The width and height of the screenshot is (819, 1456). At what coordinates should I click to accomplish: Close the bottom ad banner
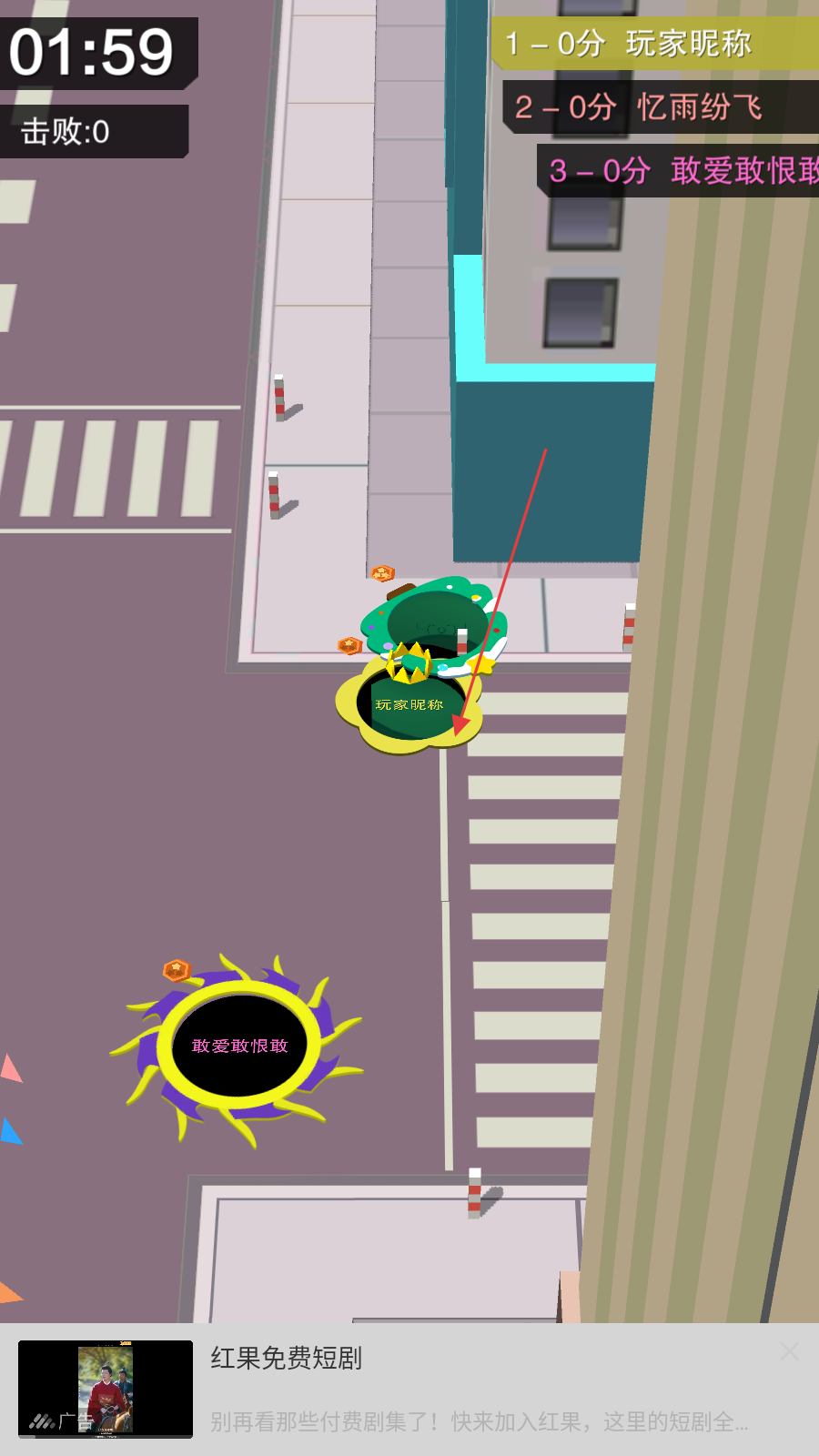click(x=790, y=1351)
